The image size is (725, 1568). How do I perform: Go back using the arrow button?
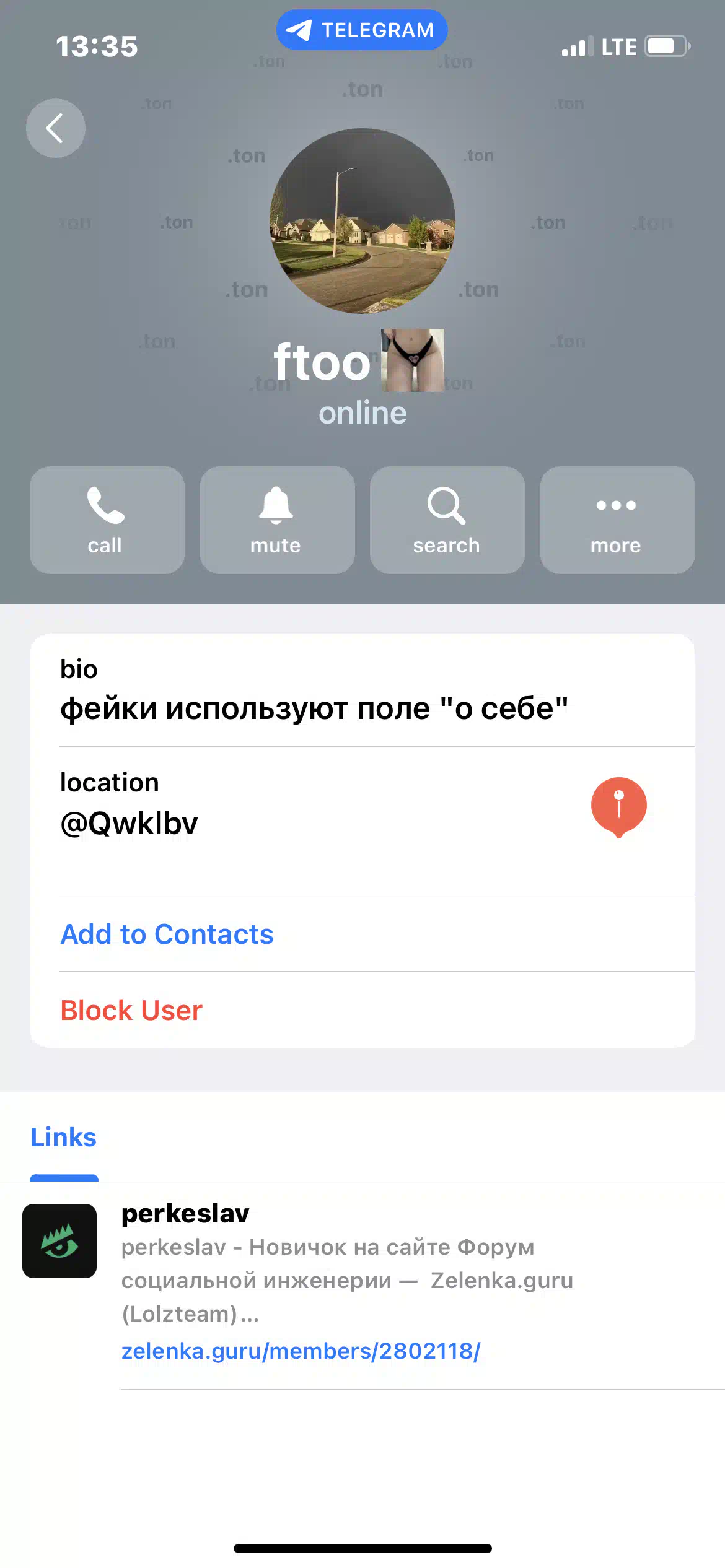coord(55,128)
